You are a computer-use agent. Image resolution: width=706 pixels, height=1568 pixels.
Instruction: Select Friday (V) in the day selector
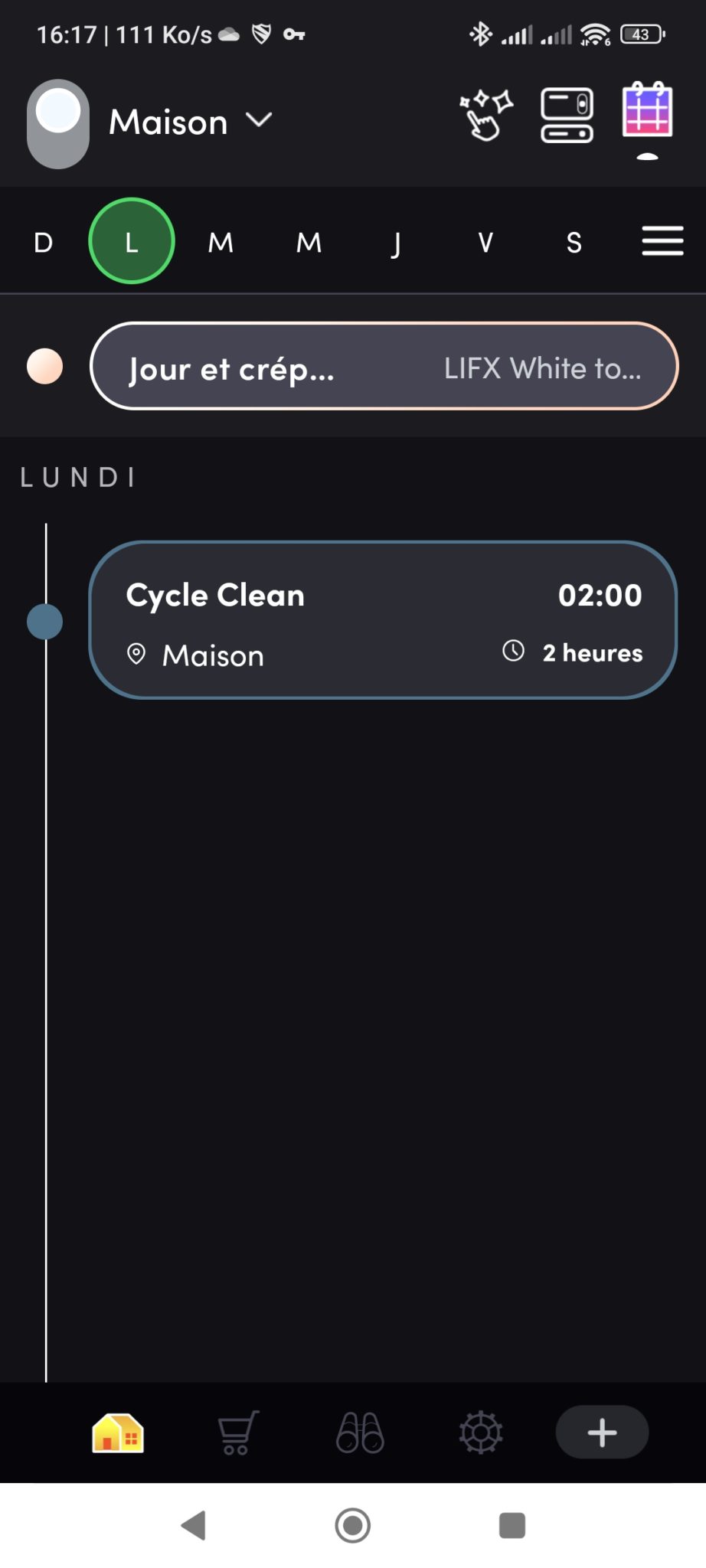coord(485,243)
